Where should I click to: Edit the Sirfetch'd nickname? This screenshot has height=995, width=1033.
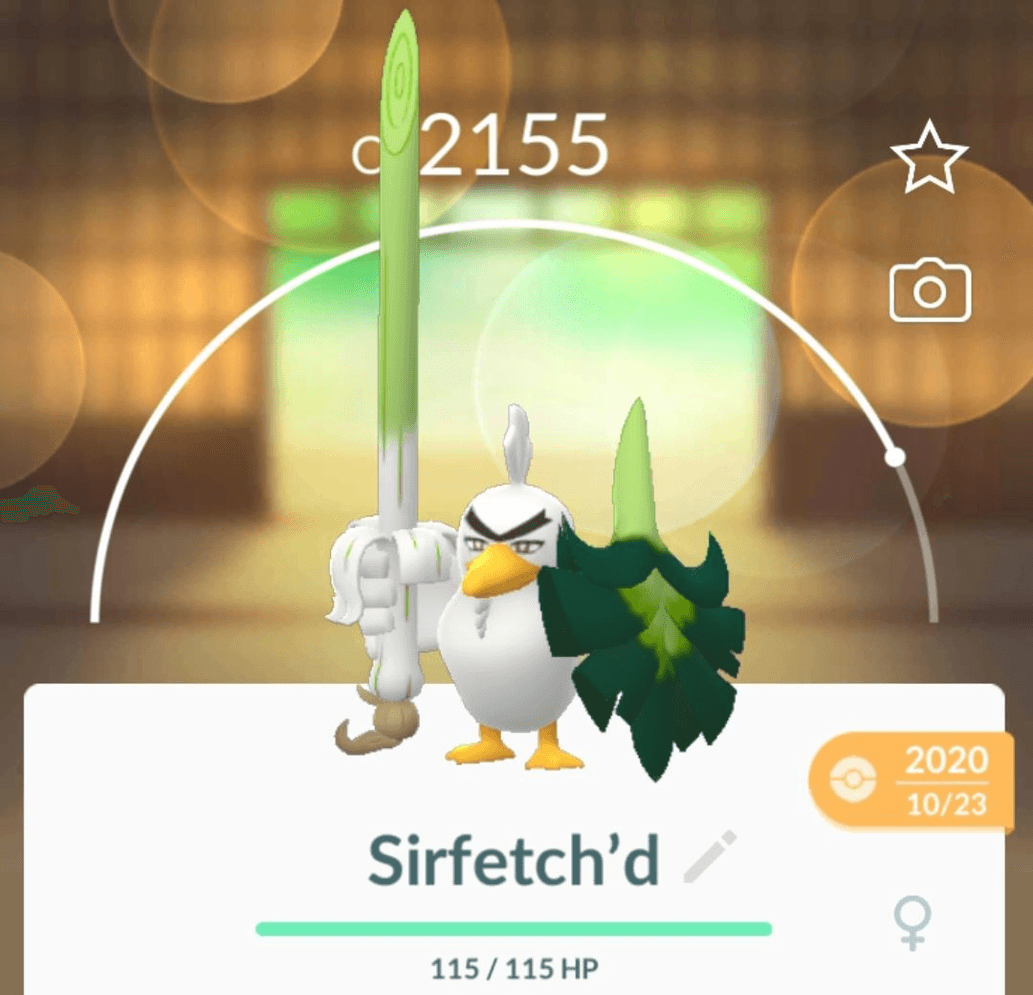coord(710,857)
